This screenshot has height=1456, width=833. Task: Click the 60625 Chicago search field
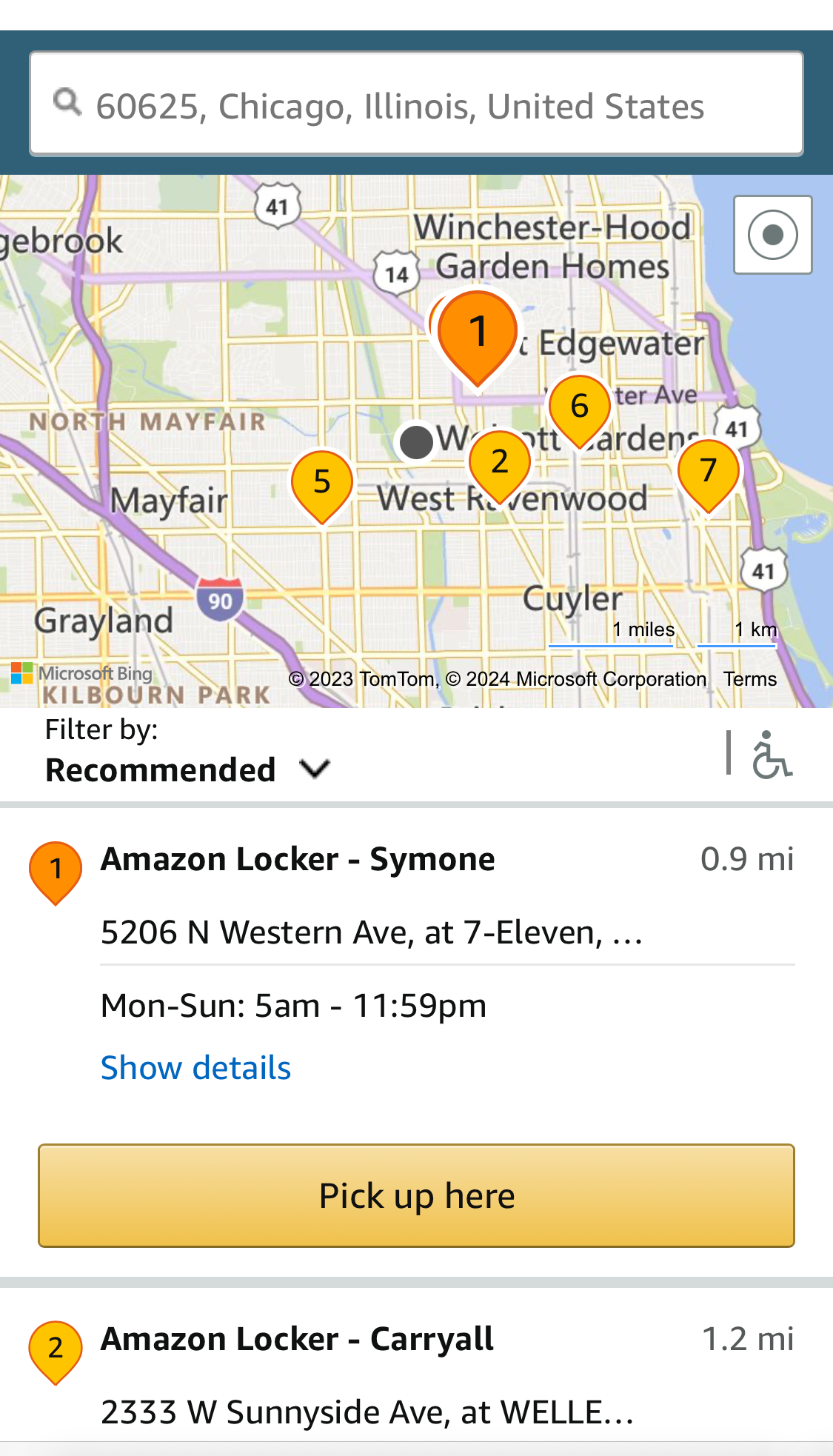[416, 104]
